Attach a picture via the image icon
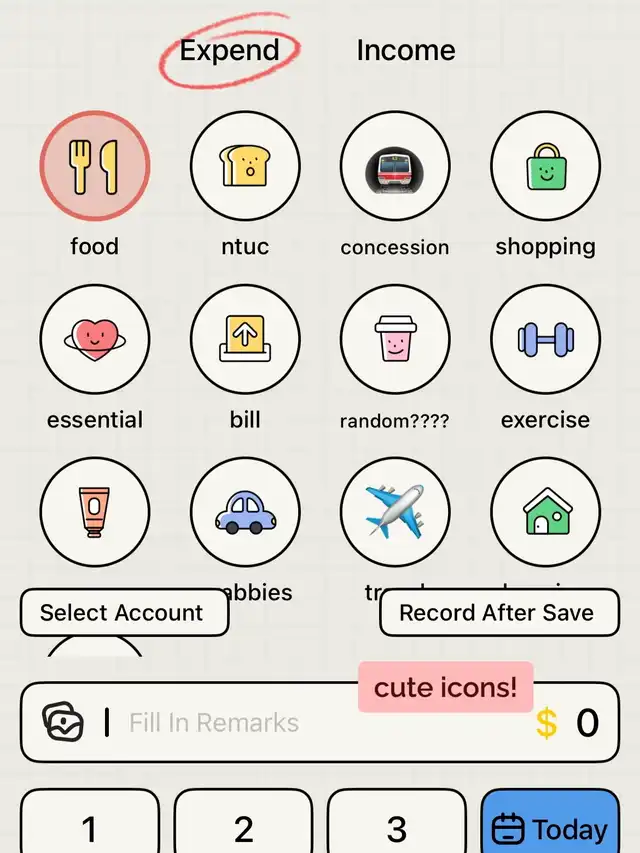The image size is (640, 853). click(x=63, y=722)
